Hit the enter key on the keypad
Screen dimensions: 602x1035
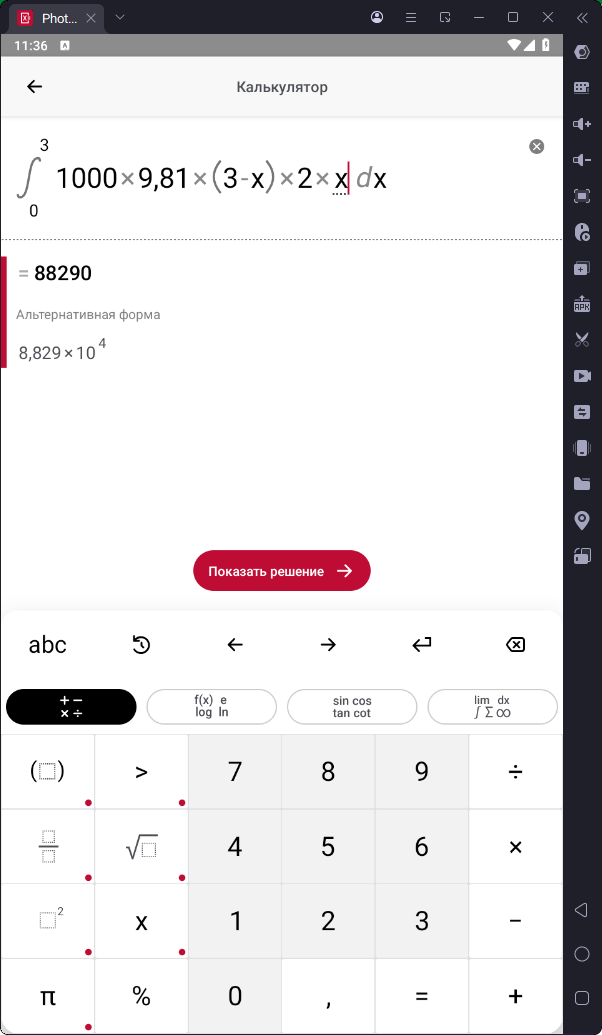coord(422,645)
